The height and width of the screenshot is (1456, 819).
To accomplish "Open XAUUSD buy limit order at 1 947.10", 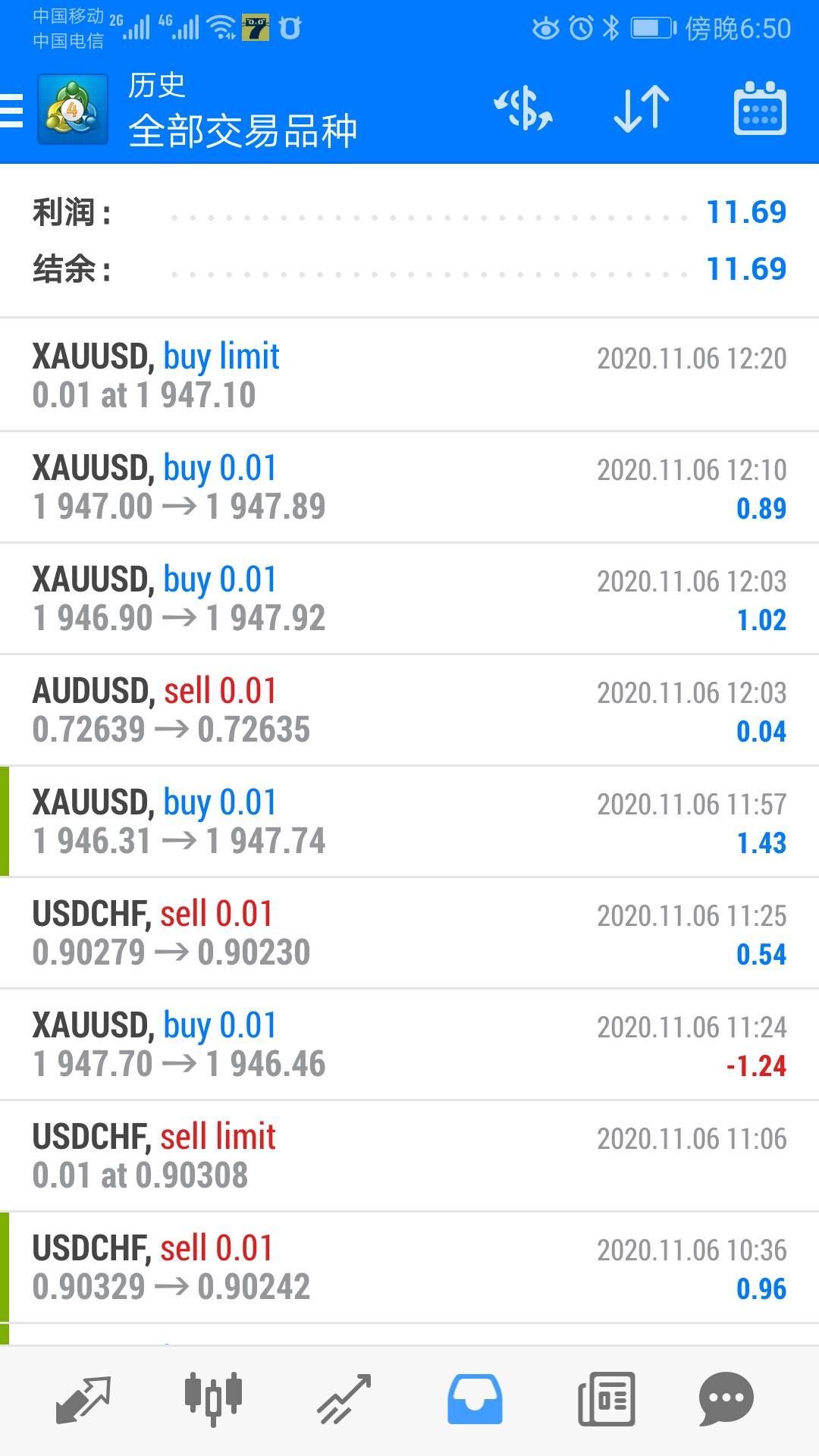I will click(409, 375).
